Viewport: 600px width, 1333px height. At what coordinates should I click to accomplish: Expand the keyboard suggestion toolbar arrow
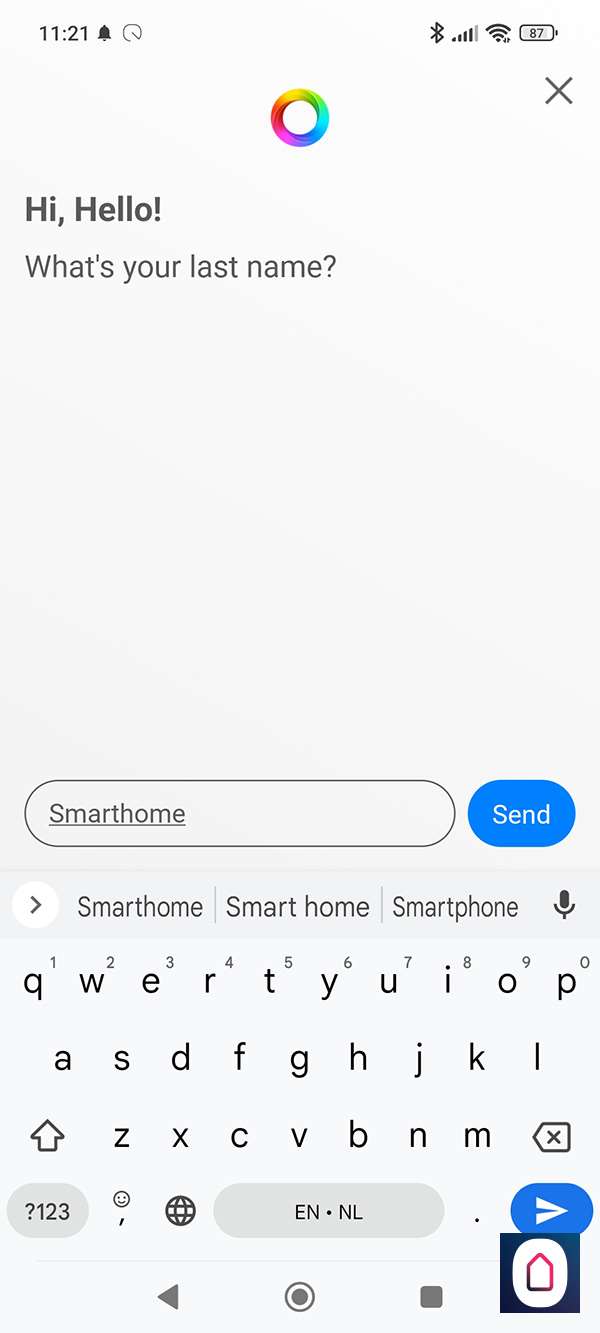36,906
